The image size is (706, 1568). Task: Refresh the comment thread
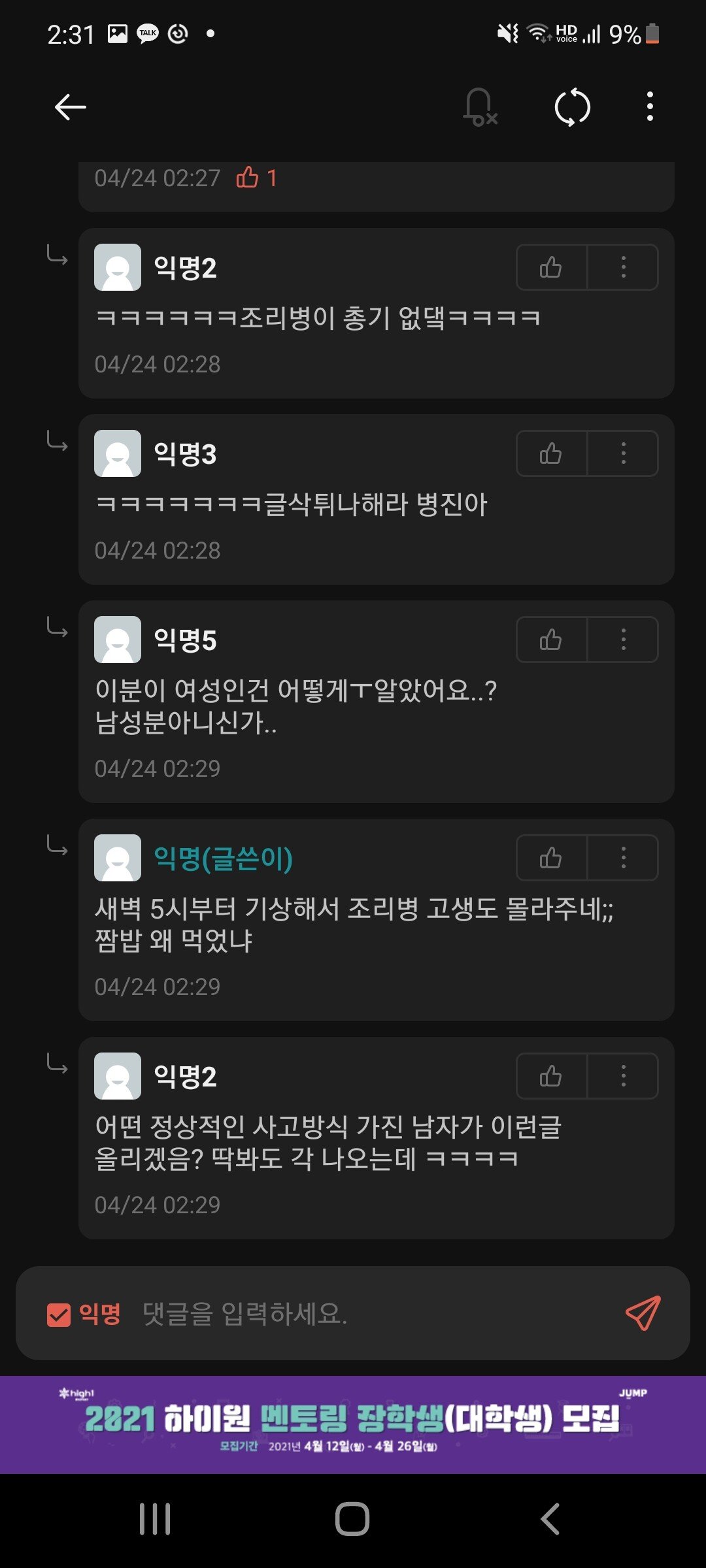tap(572, 107)
